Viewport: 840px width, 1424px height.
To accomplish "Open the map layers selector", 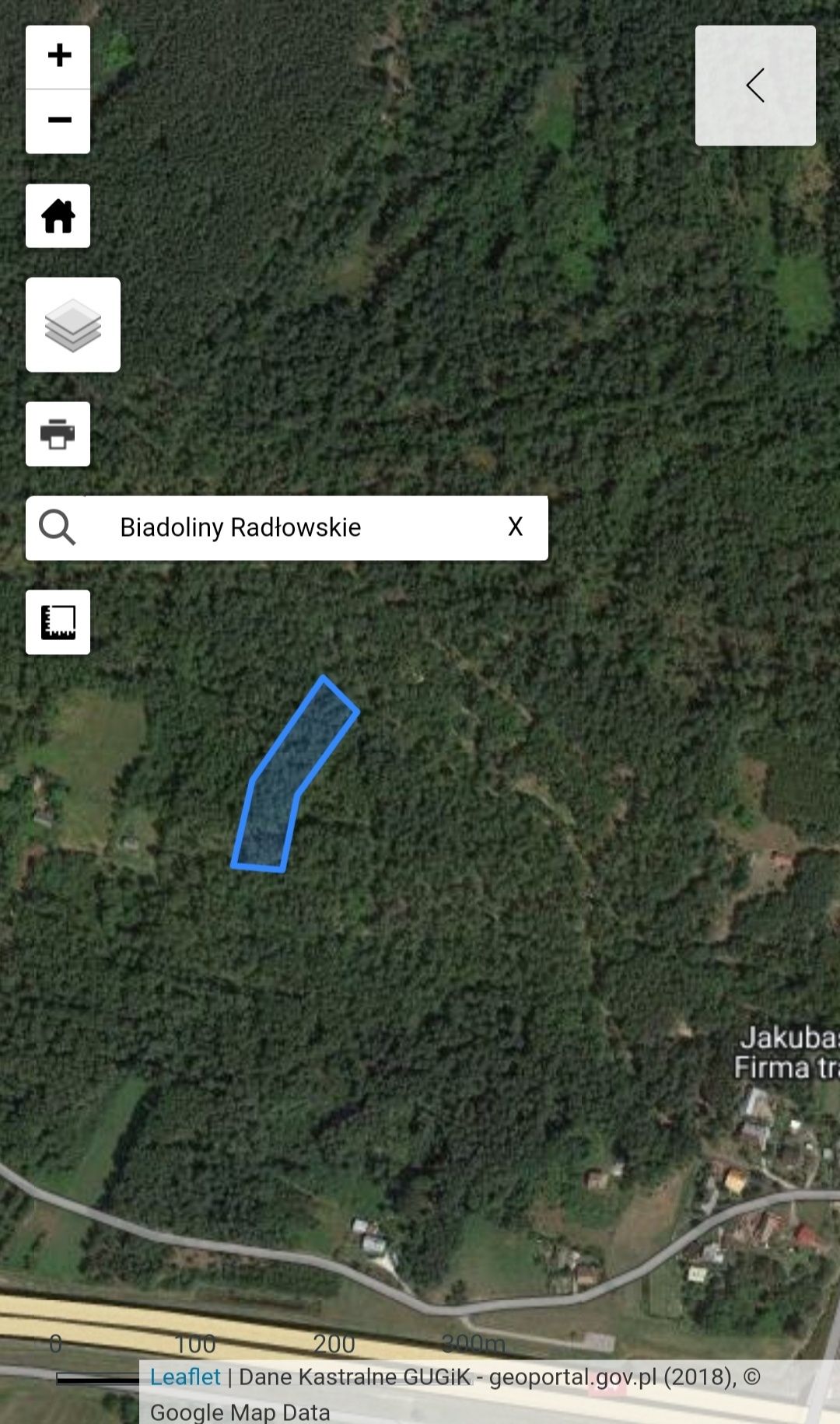I will click(73, 325).
